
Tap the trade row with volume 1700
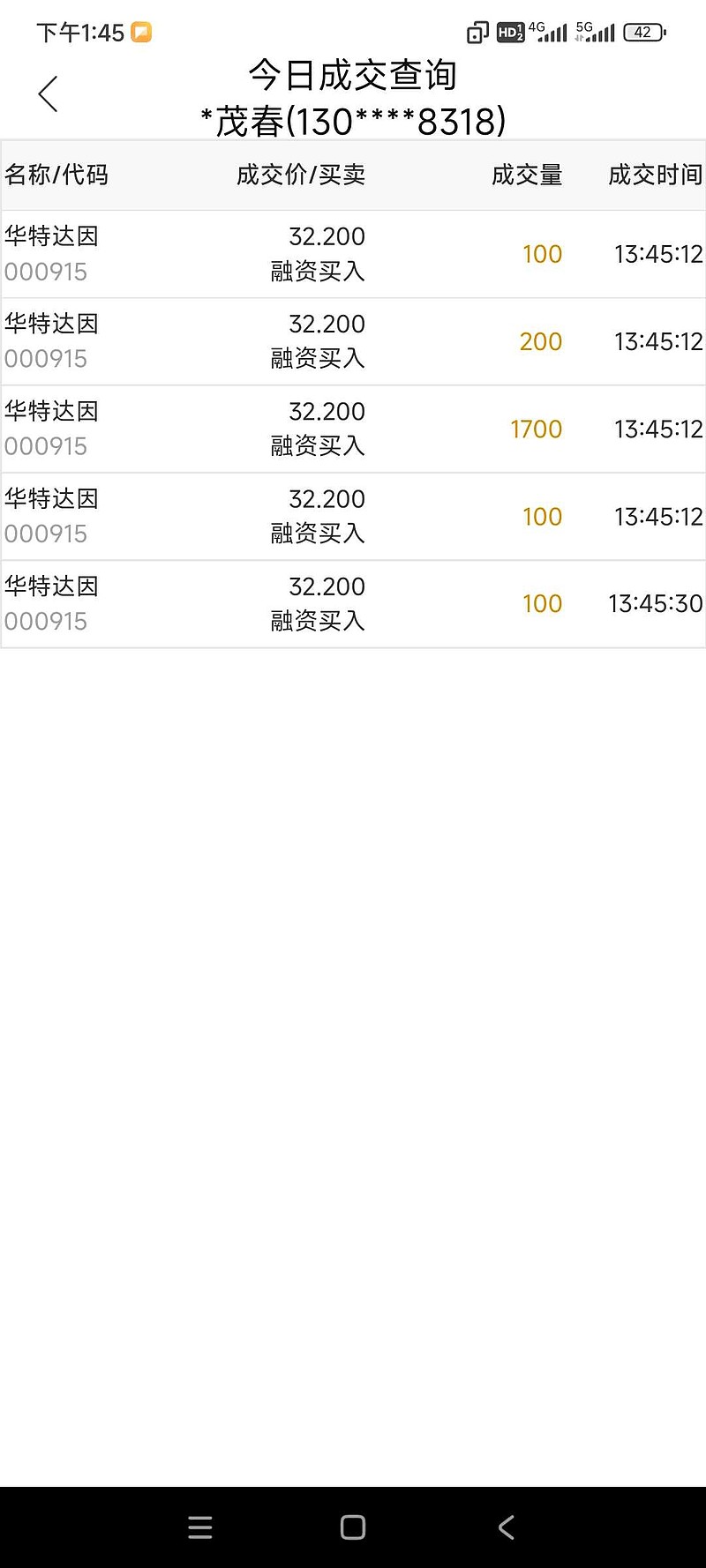coord(353,429)
